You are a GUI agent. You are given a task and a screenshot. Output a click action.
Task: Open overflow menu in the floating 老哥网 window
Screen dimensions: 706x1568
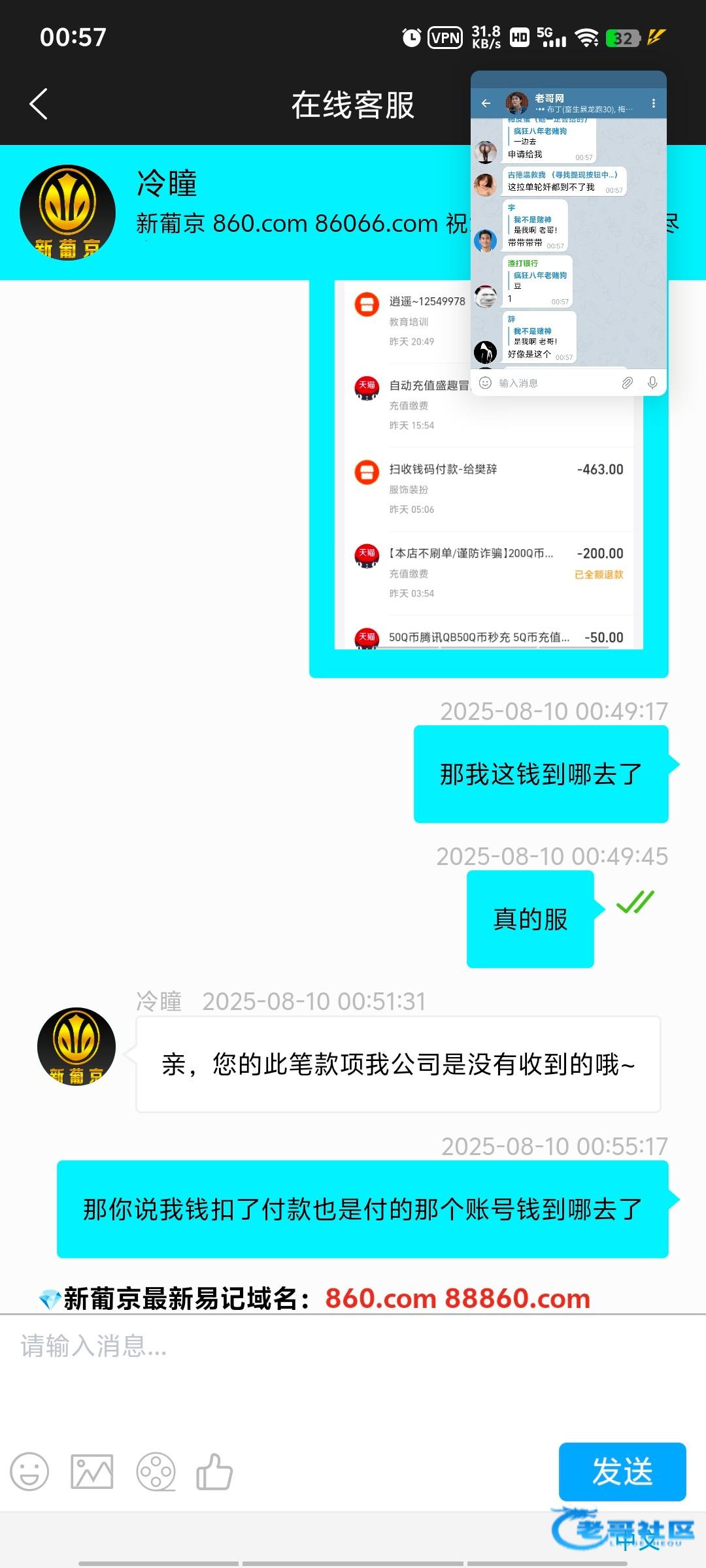[x=653, y=103]
